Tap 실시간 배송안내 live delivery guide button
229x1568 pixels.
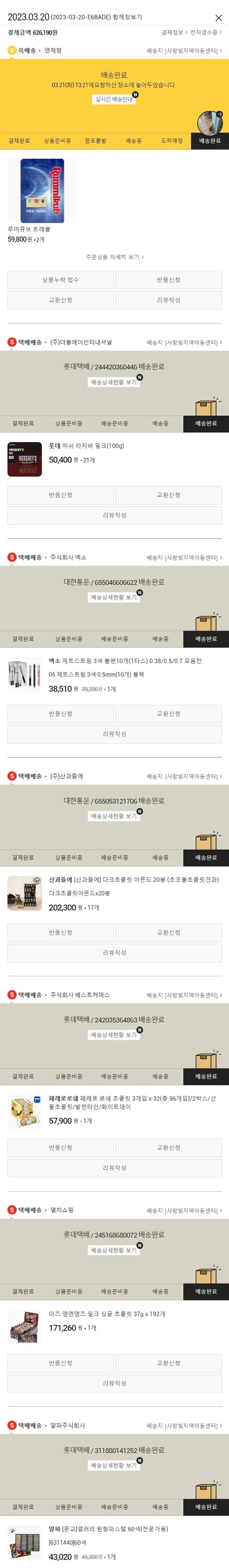coord(114,99)
